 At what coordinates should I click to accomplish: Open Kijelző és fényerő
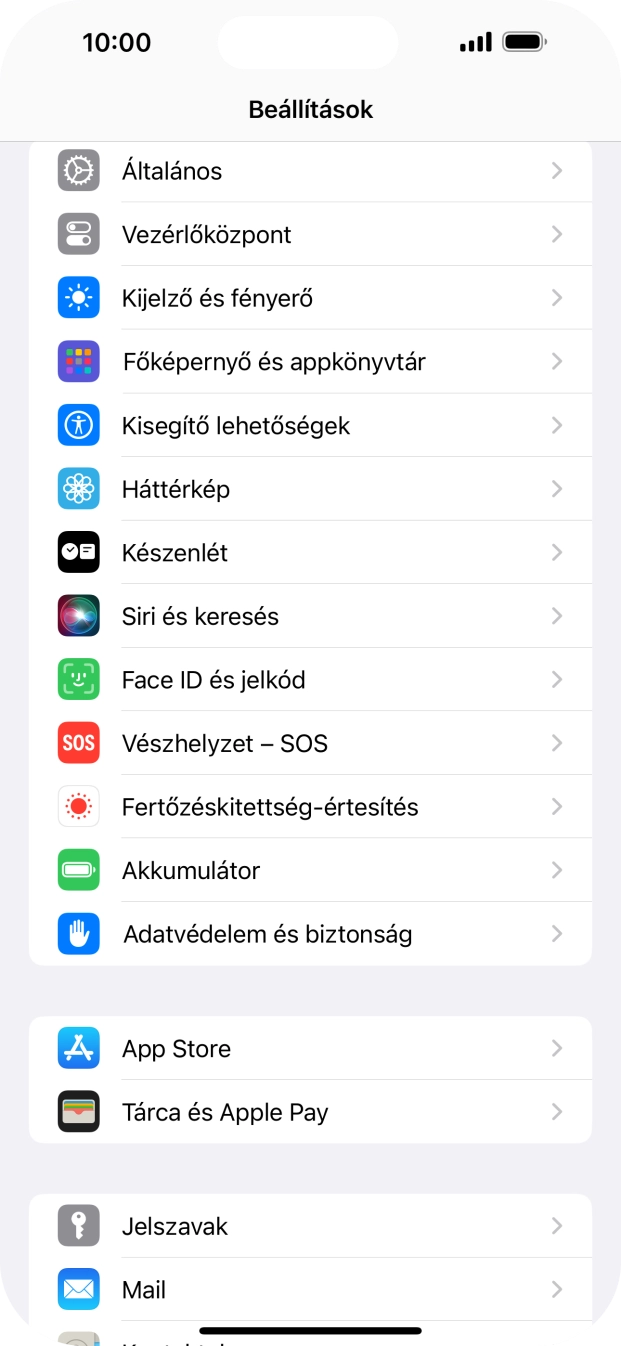[x=310, y=298]
